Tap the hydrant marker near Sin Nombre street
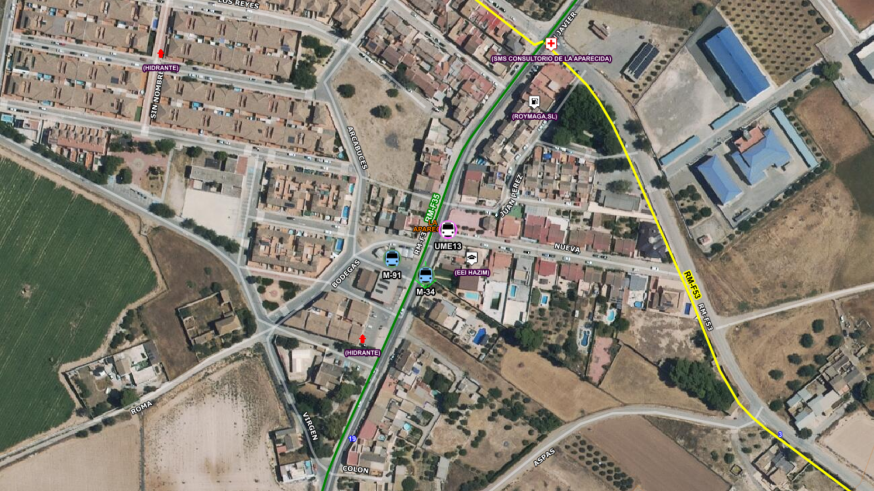The width and height of the screenshot is (874, 491). pyautogui.click(x=161, y=53)
